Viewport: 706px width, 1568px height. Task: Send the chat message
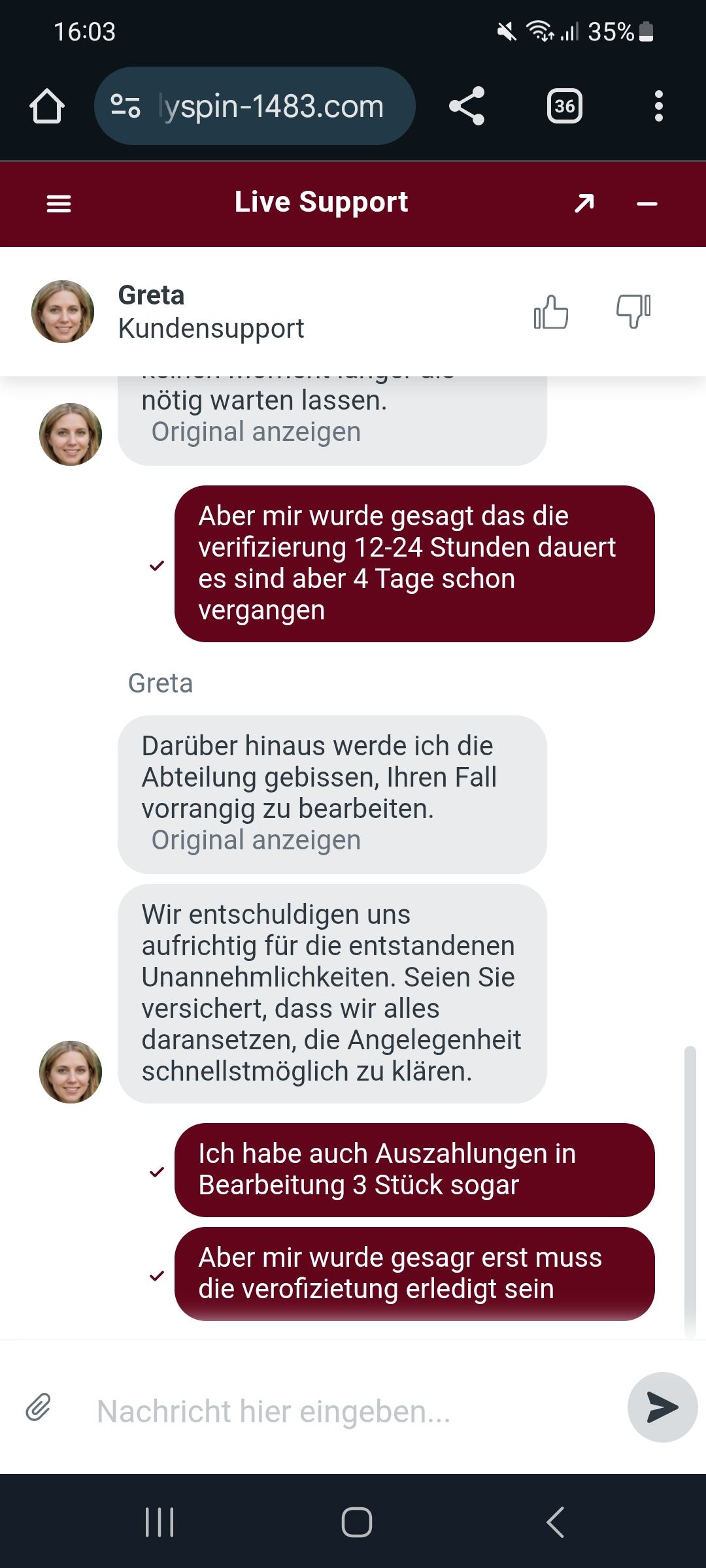point(662,1407)
